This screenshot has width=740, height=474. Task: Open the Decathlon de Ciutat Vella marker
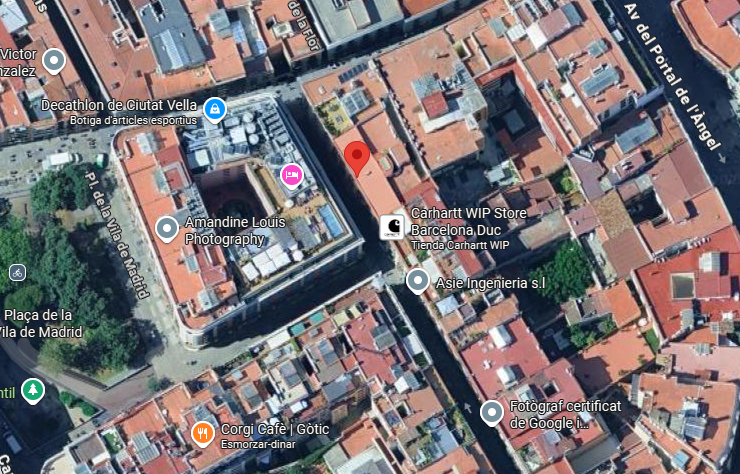(214, 107)
